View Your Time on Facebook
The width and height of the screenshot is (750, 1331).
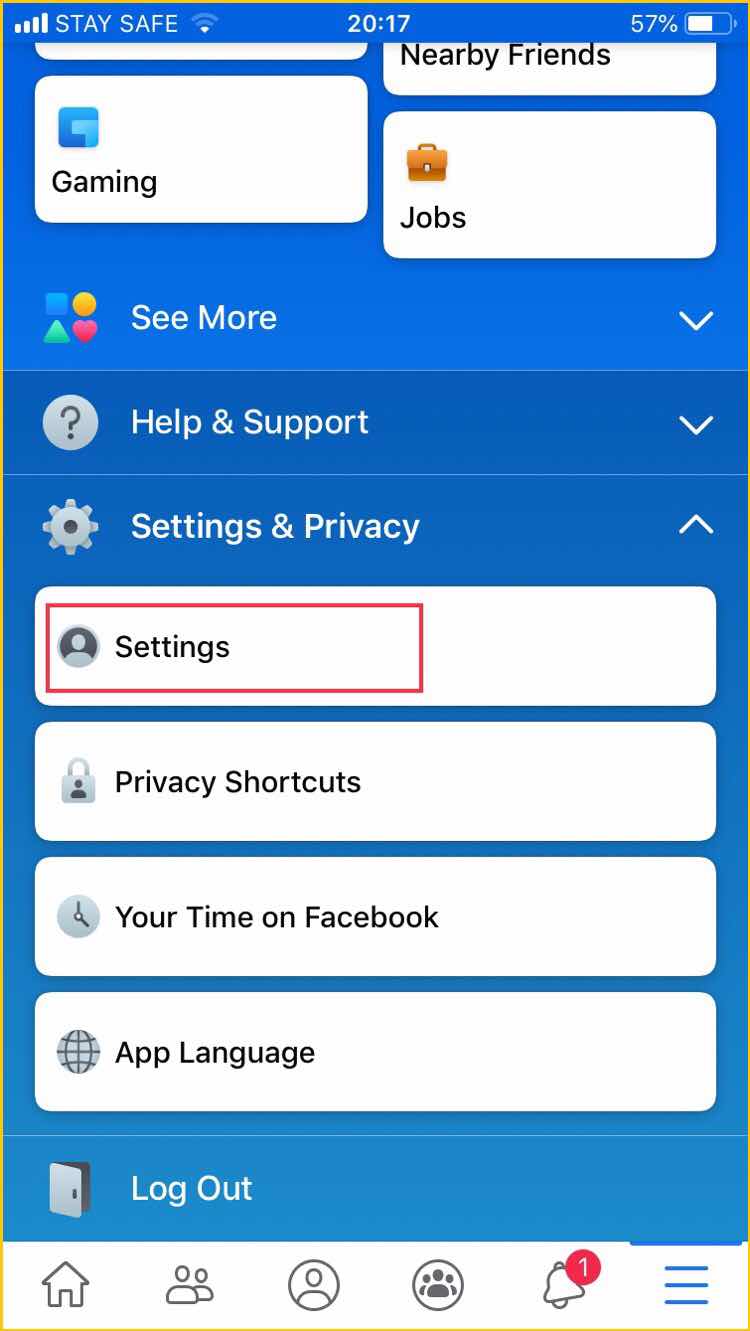[x=375, y=917]
